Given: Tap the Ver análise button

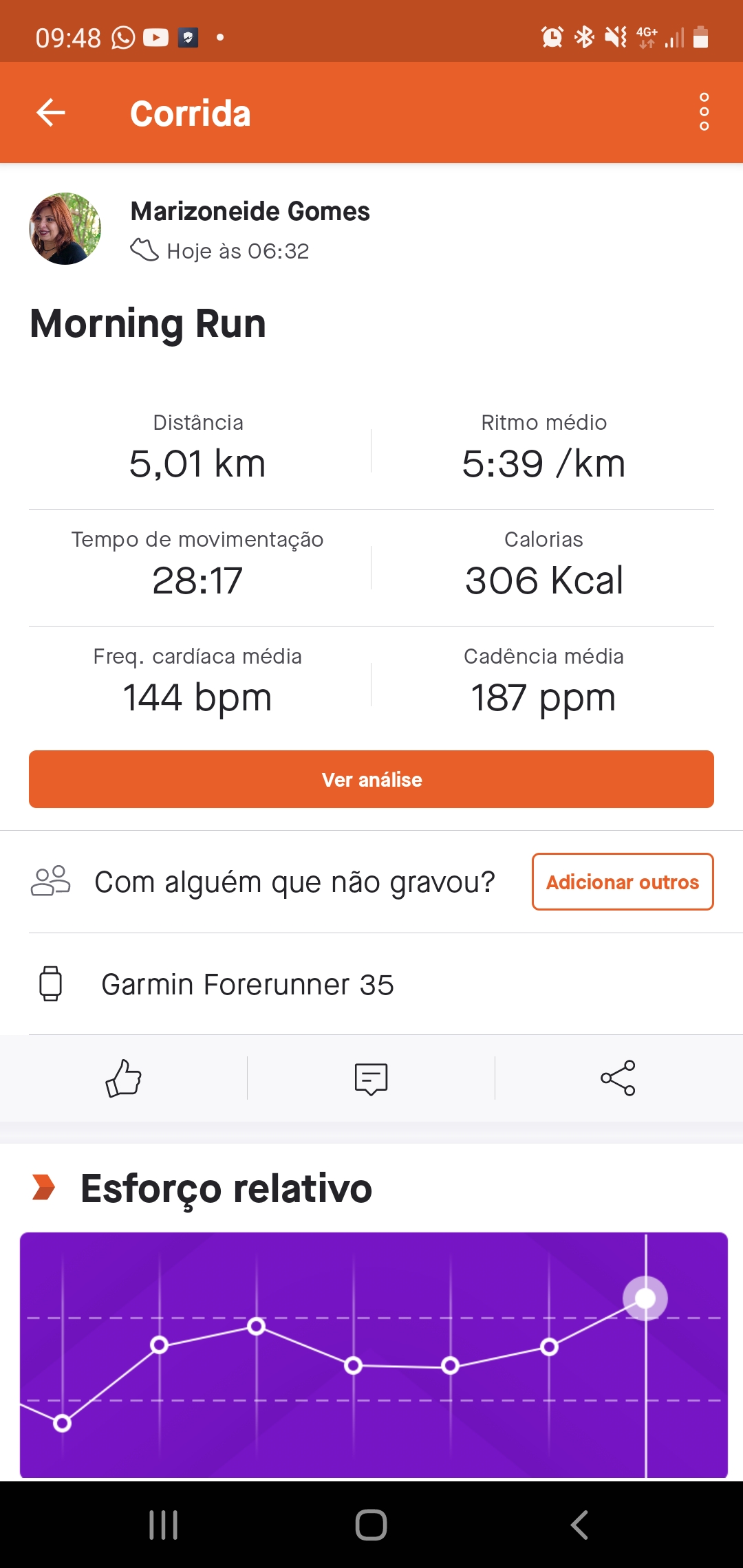Looking at the screenshot, I should pyautogui.click(x=371, y=779).
